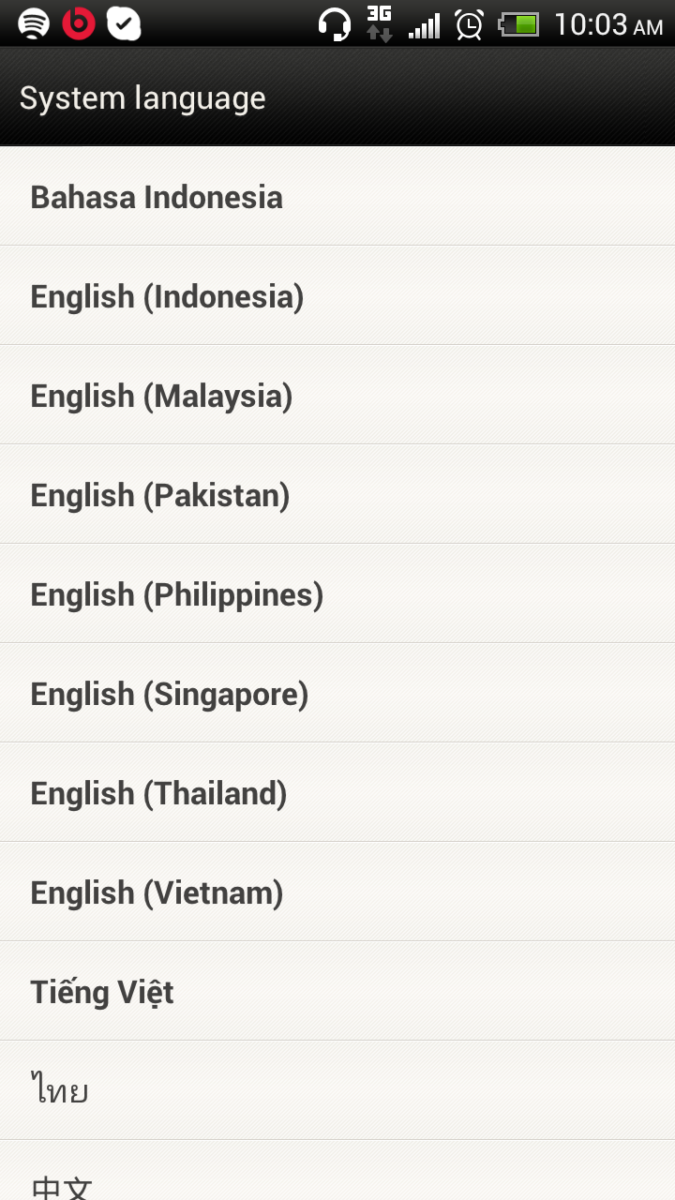Choose English (Thailand)

159,793
